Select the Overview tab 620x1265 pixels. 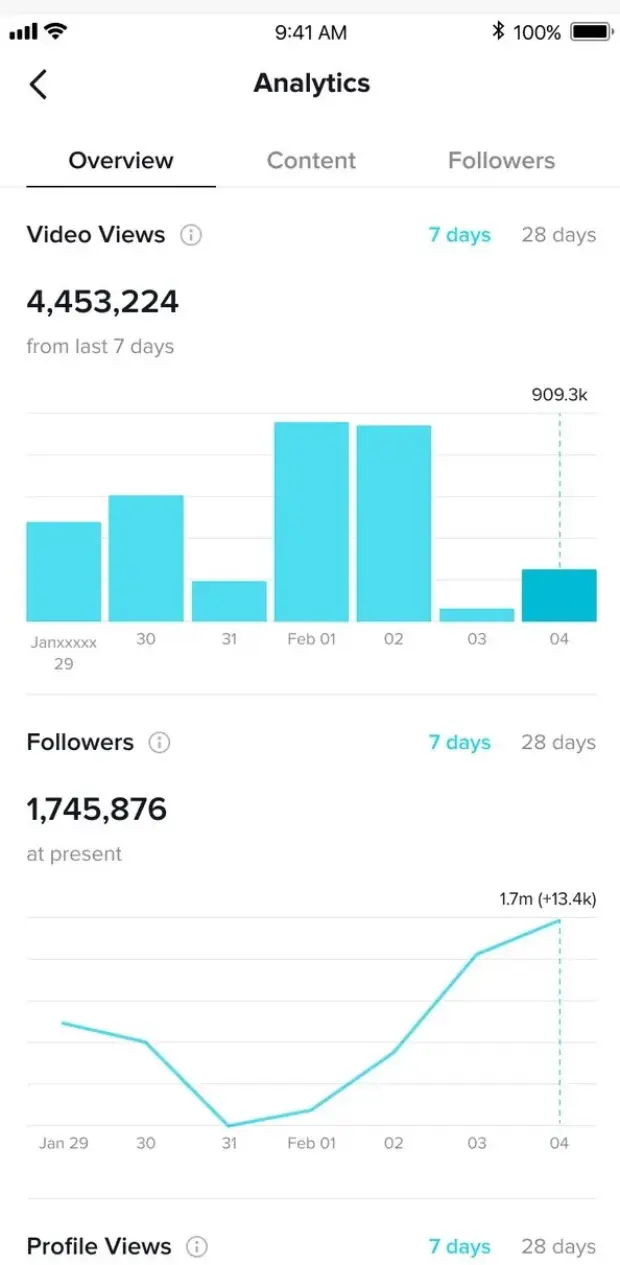pyautogui.click(x=121, y=161)
